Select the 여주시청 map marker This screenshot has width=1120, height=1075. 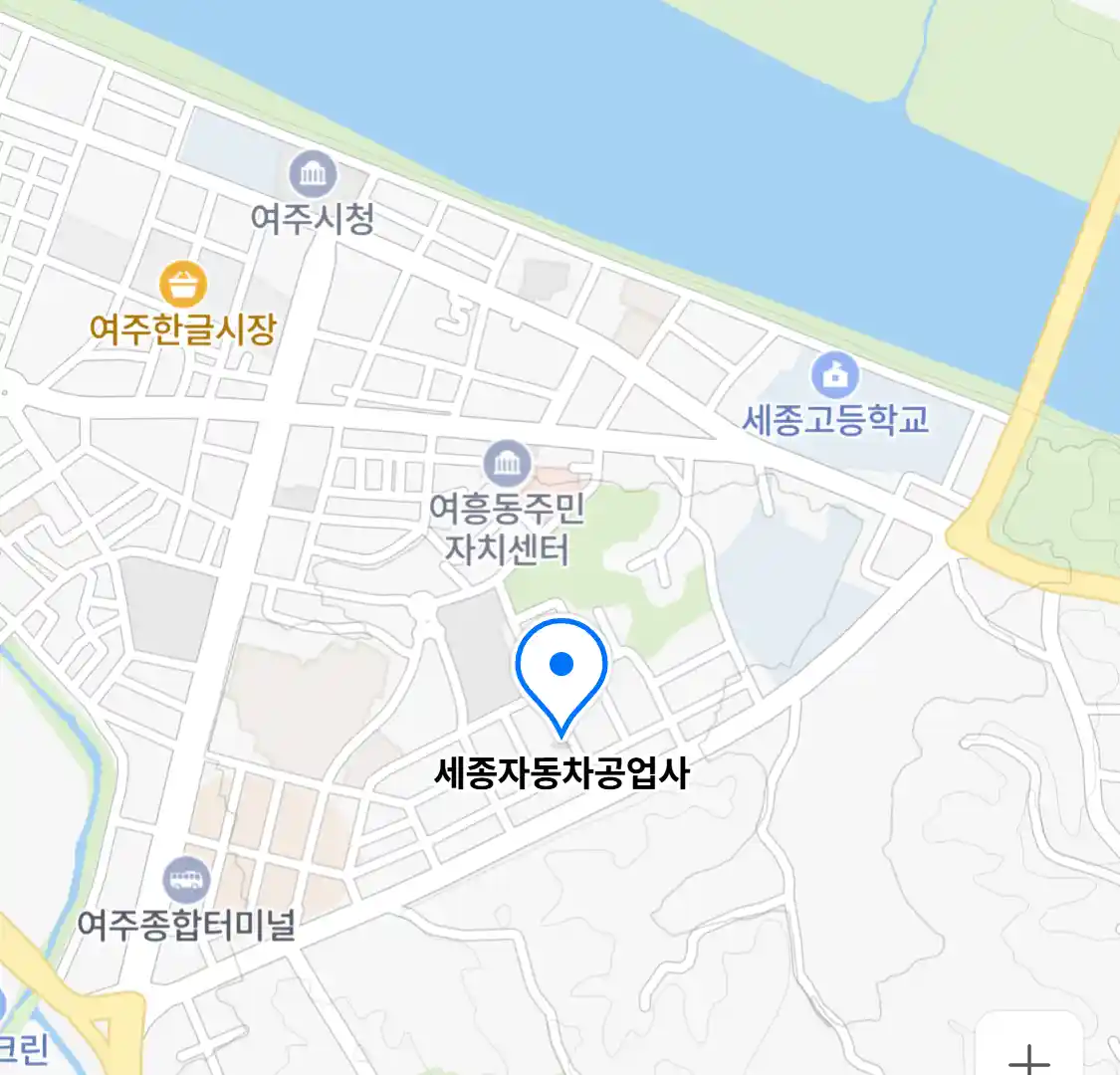pos(313,176)
